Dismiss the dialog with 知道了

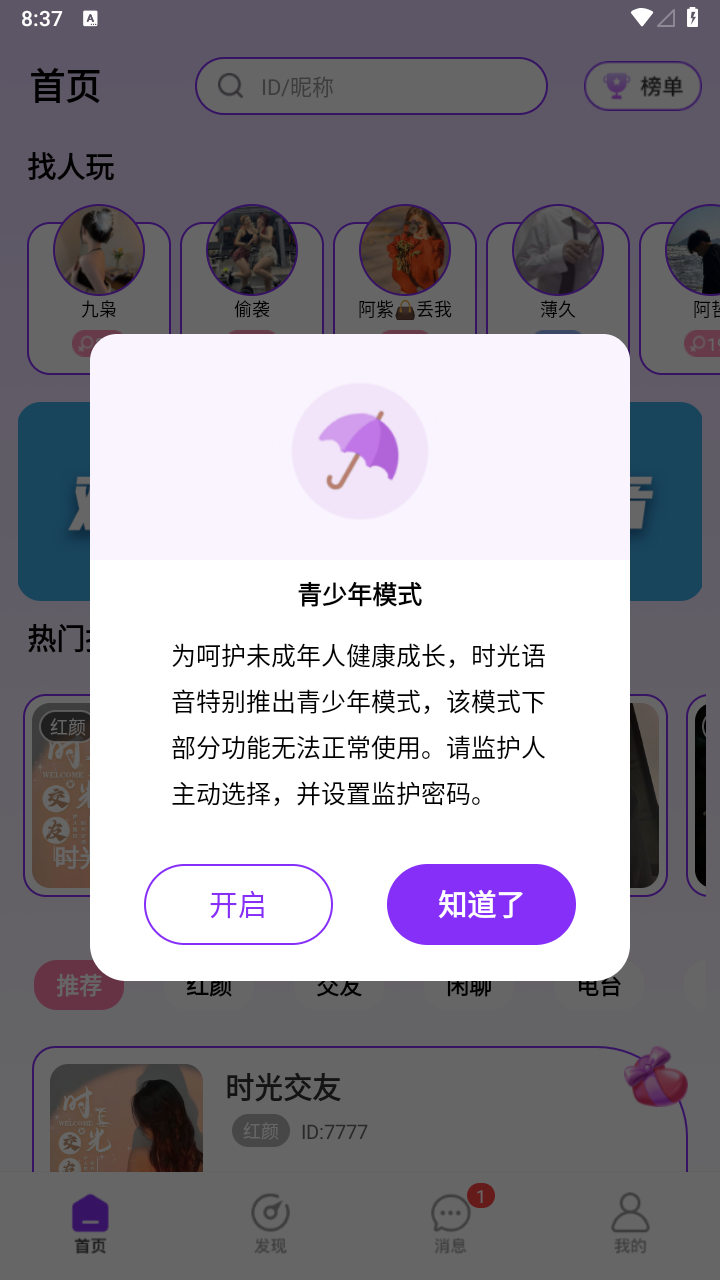481,904
